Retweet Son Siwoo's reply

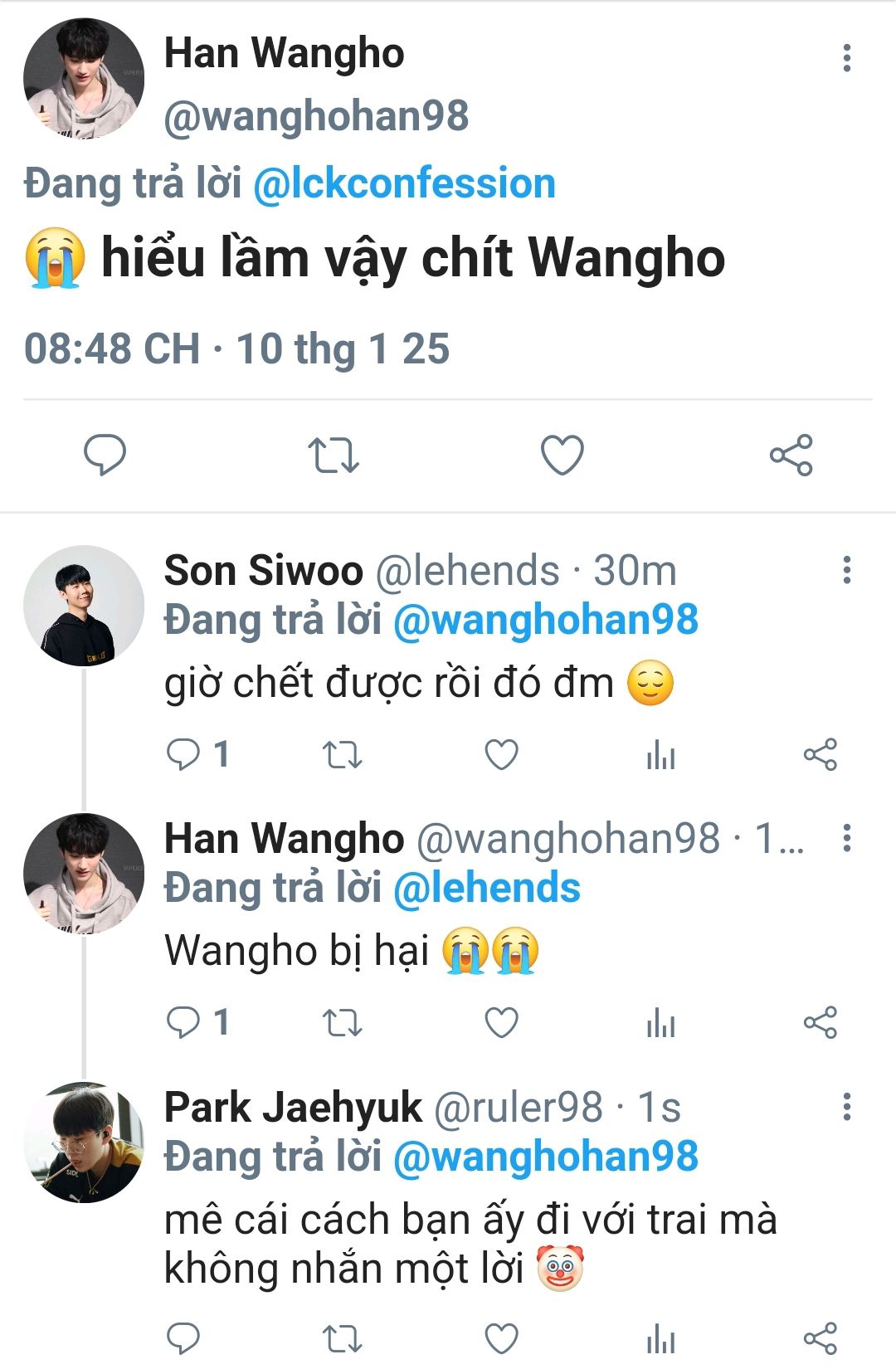(342, 755)
